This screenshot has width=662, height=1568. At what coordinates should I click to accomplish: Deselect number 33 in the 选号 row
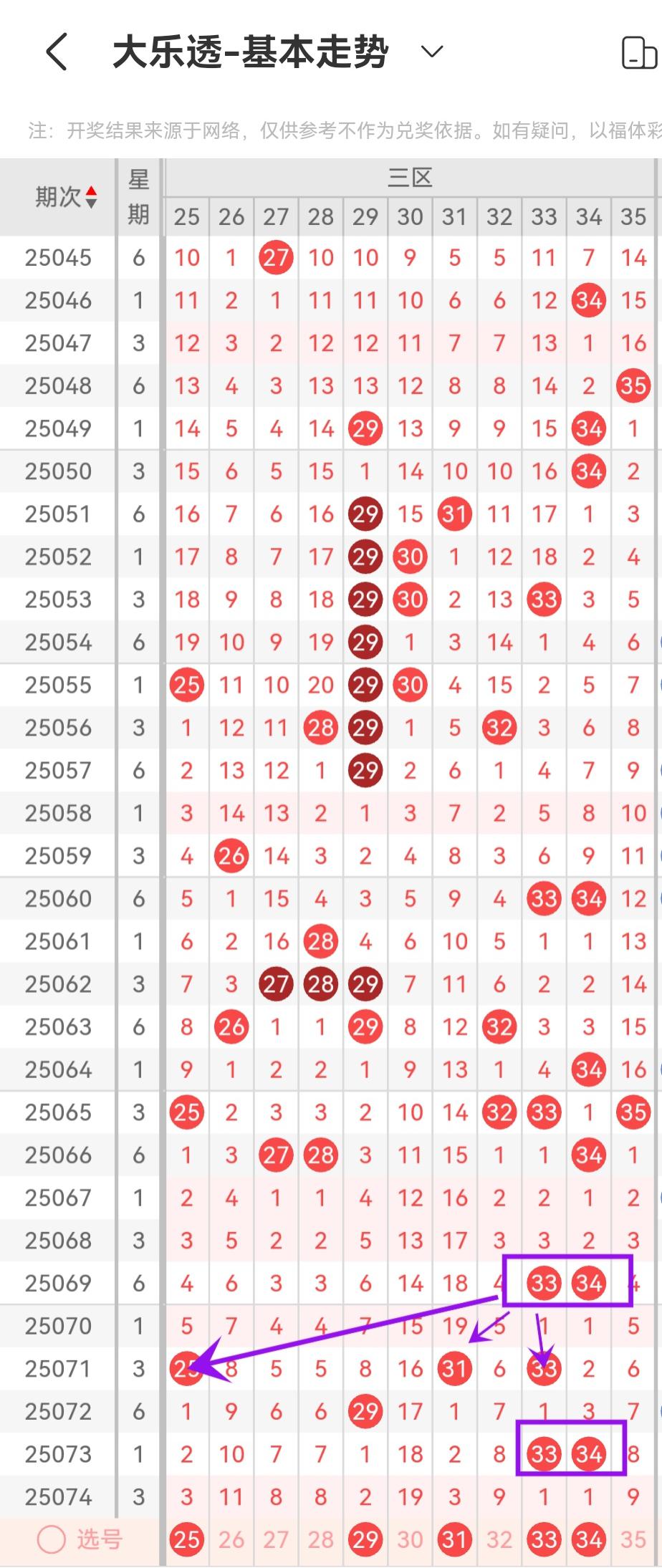(544, 1539)
